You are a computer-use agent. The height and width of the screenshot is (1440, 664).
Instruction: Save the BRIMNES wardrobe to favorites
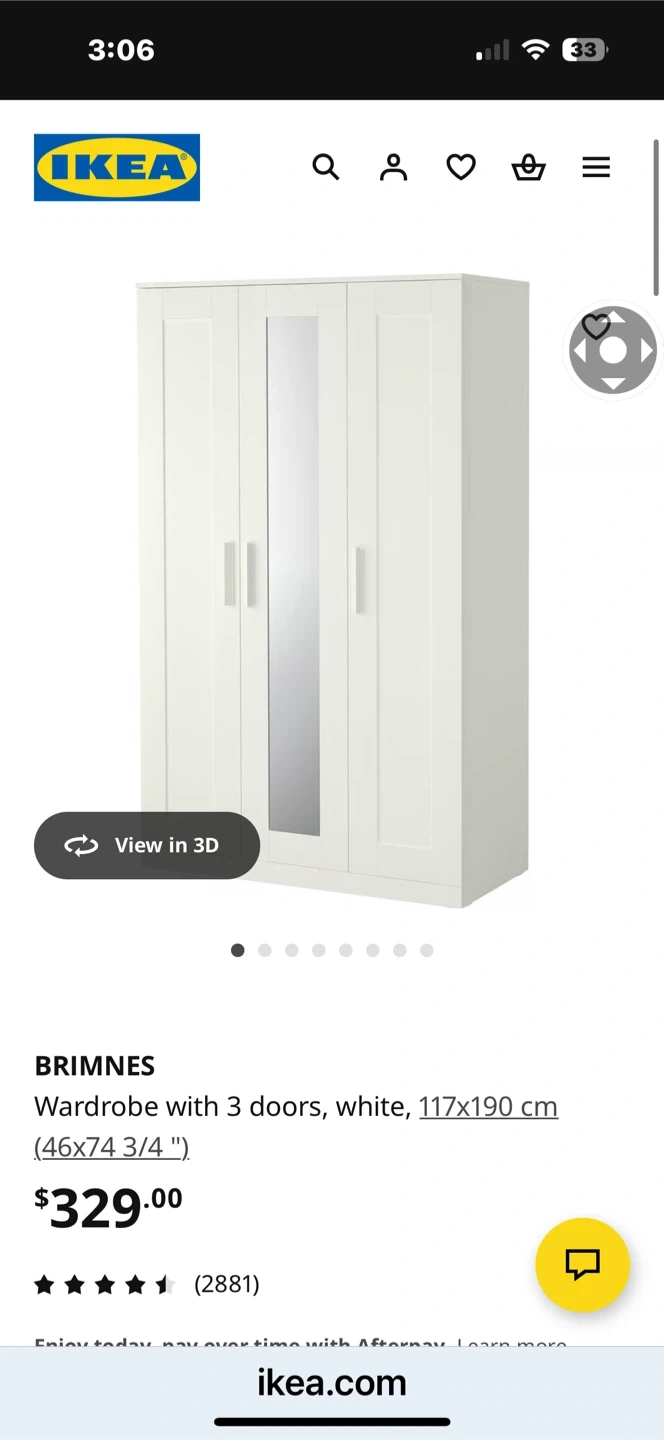click(x=596, y=327)
